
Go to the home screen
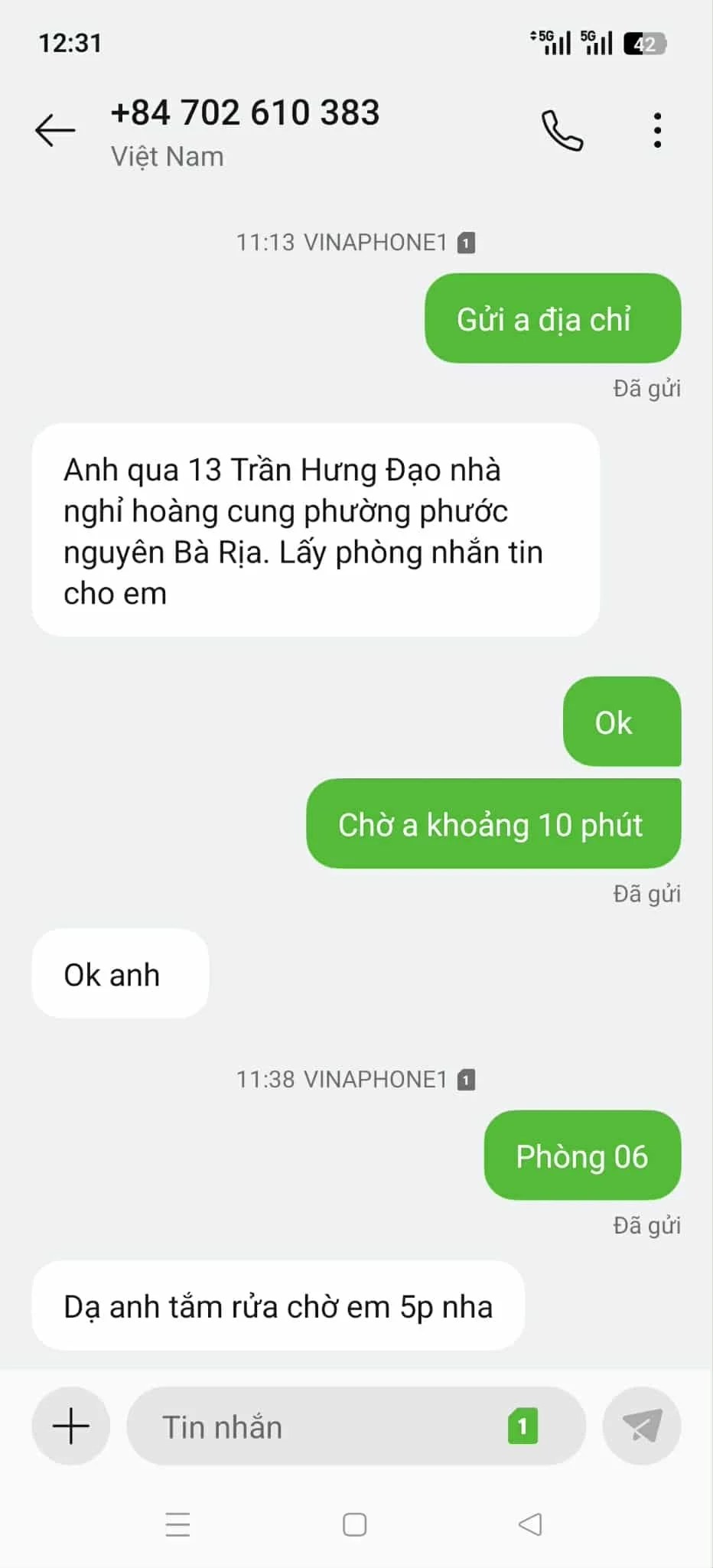(355, 1524)
